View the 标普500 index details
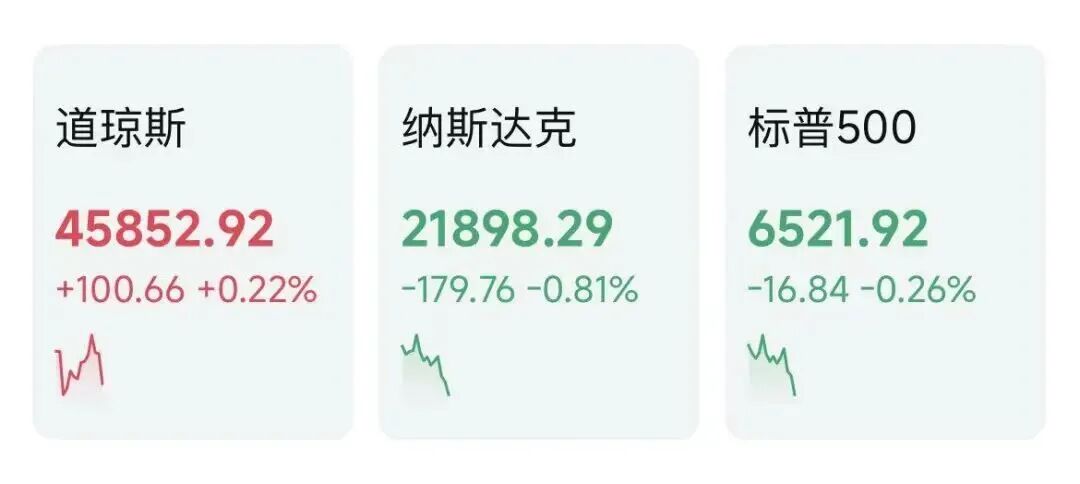 884,240
